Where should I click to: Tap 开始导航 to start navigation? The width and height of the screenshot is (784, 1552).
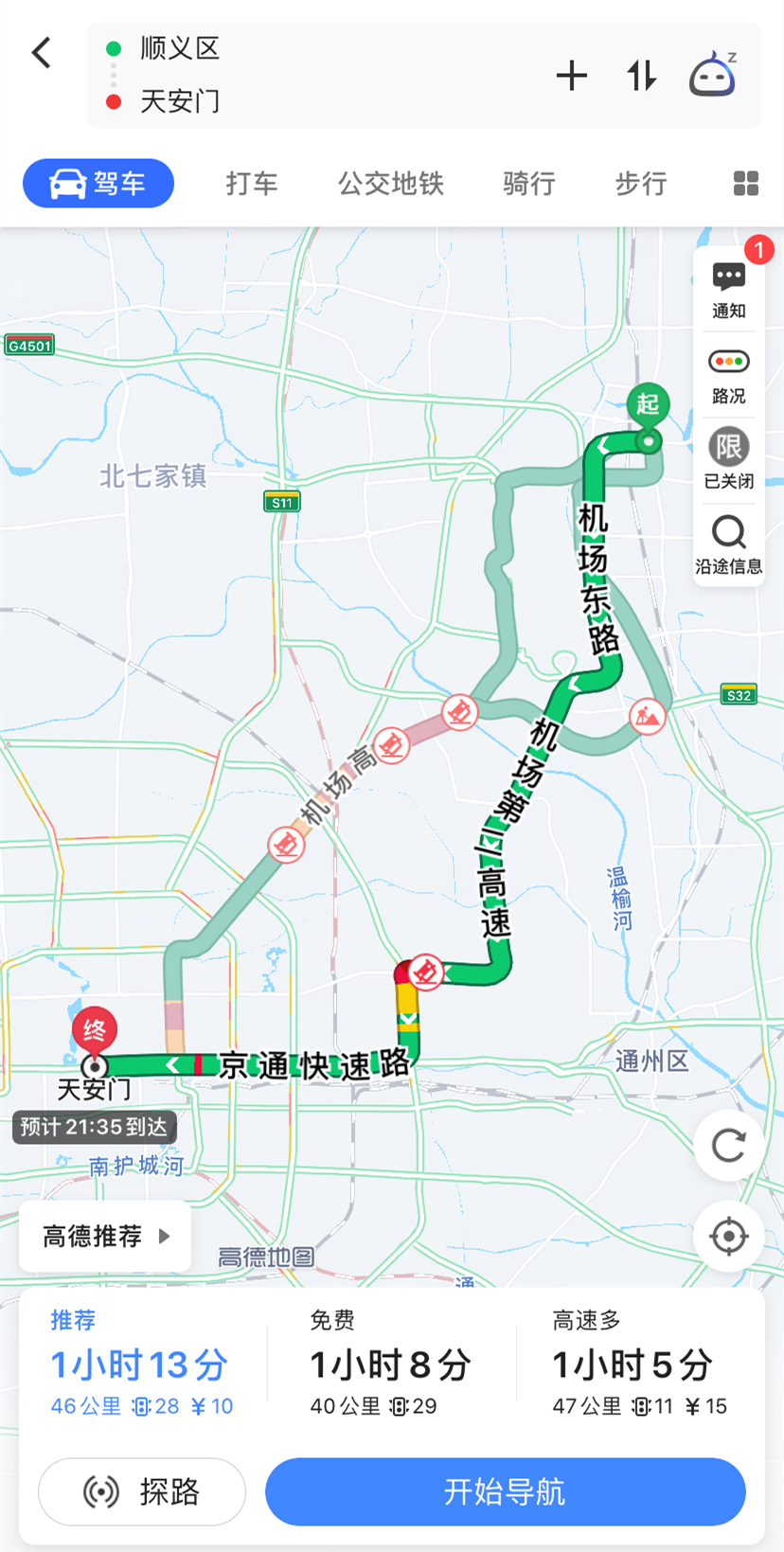click(x=506, y=1491)
